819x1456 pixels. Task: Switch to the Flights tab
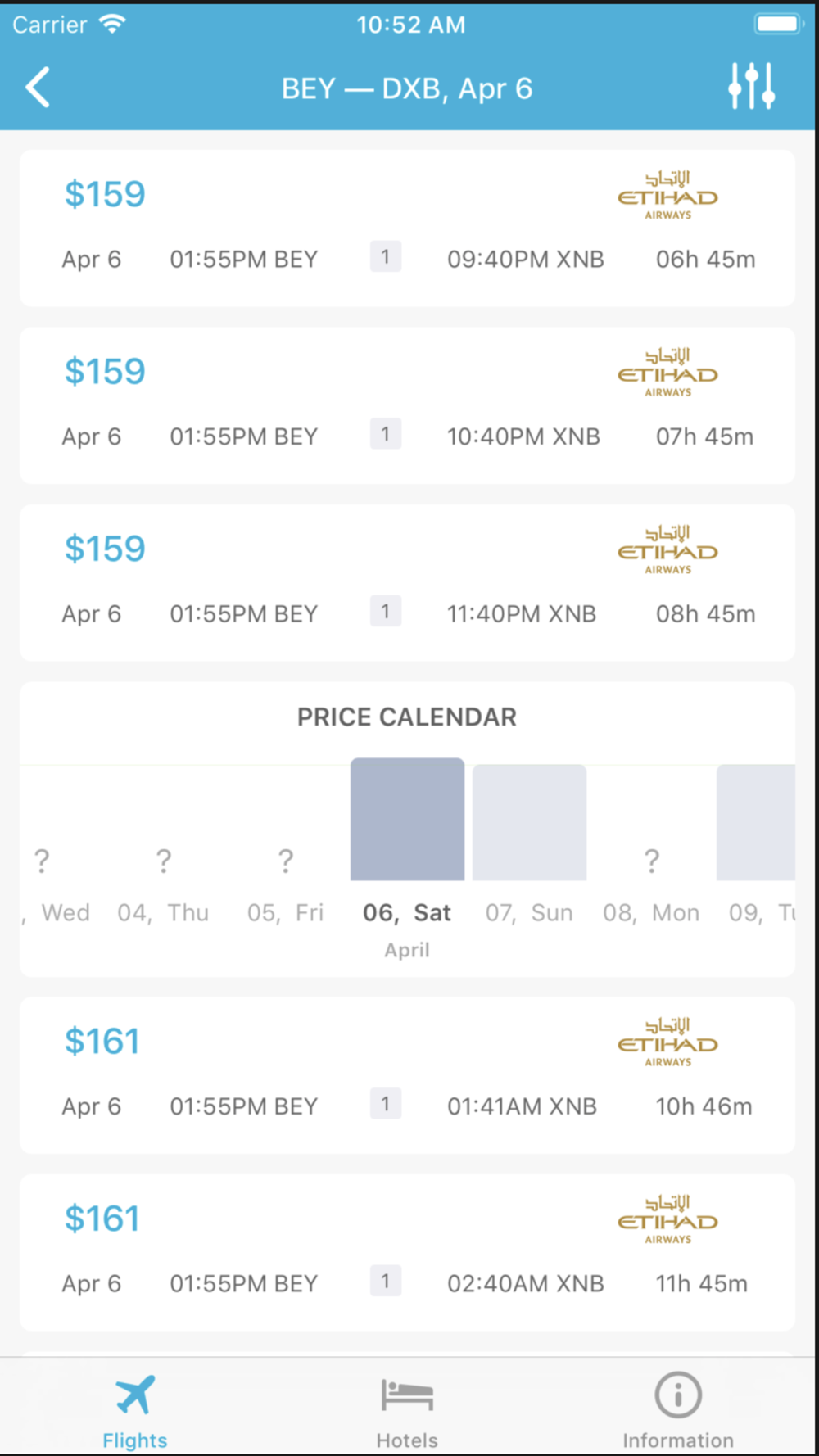tap(135, 1410)
